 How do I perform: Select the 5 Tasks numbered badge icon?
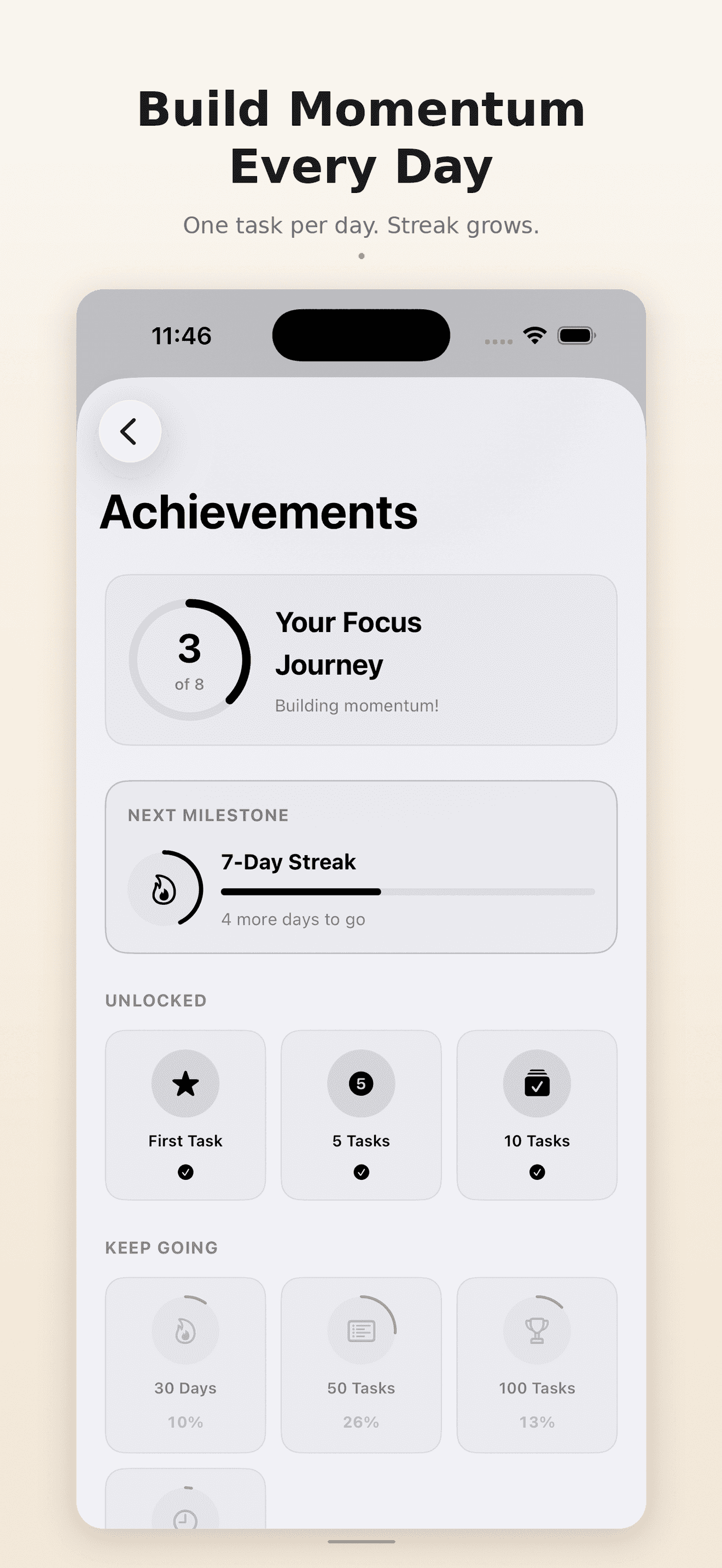[x=361, y=1083]
